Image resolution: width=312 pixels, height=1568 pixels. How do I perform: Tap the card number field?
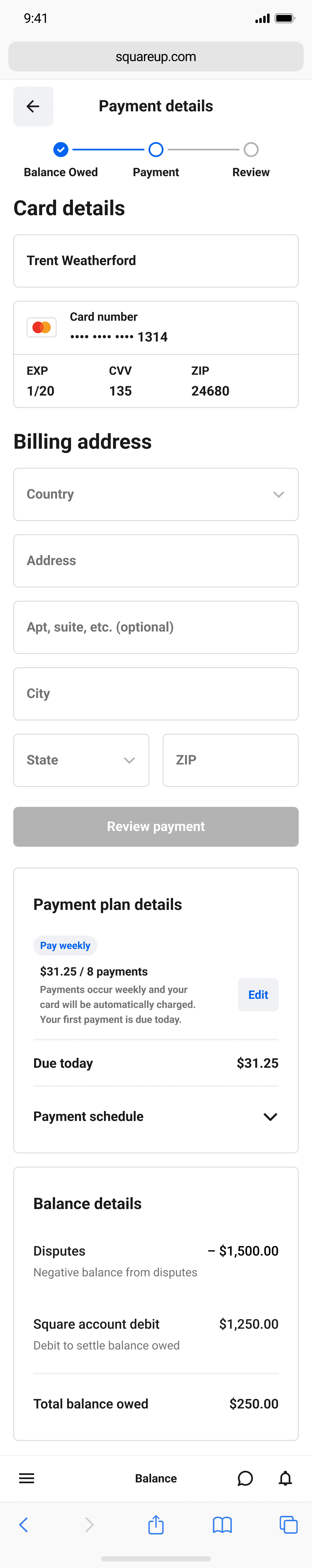click(x=156, y=327)
